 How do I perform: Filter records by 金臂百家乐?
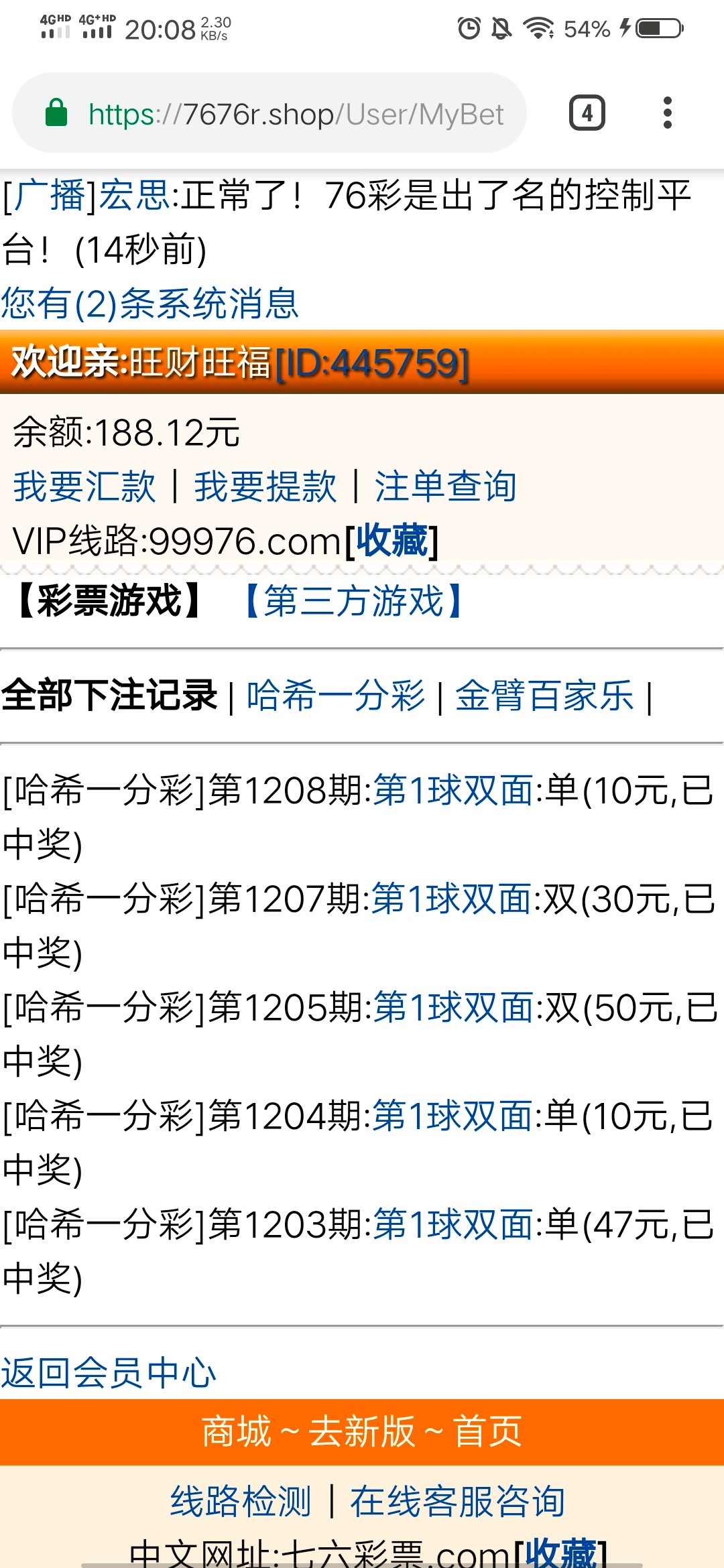pyautogui.click(x=545, y=695)
